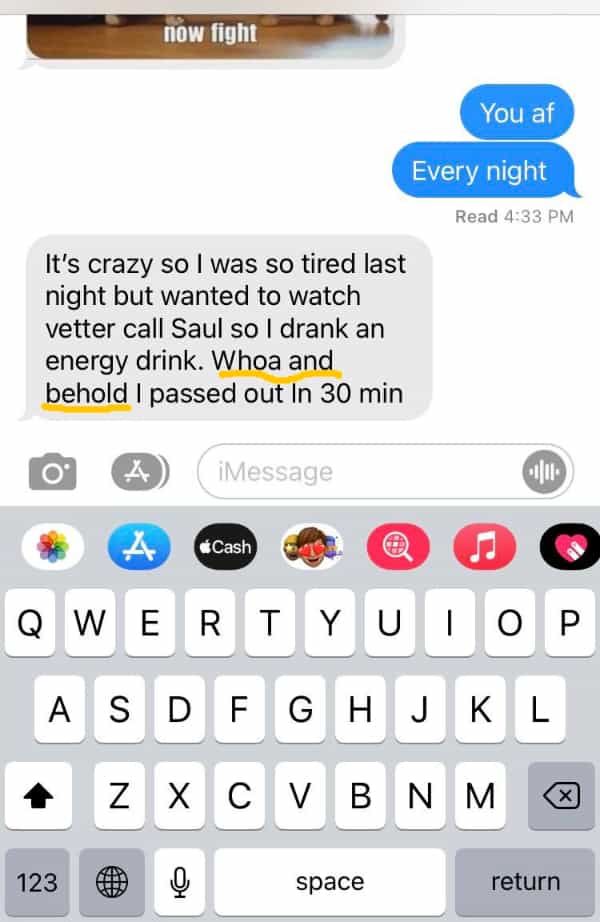Open the Music iMessage app
This screenshot has height=922, width=600.
point(484,546)
